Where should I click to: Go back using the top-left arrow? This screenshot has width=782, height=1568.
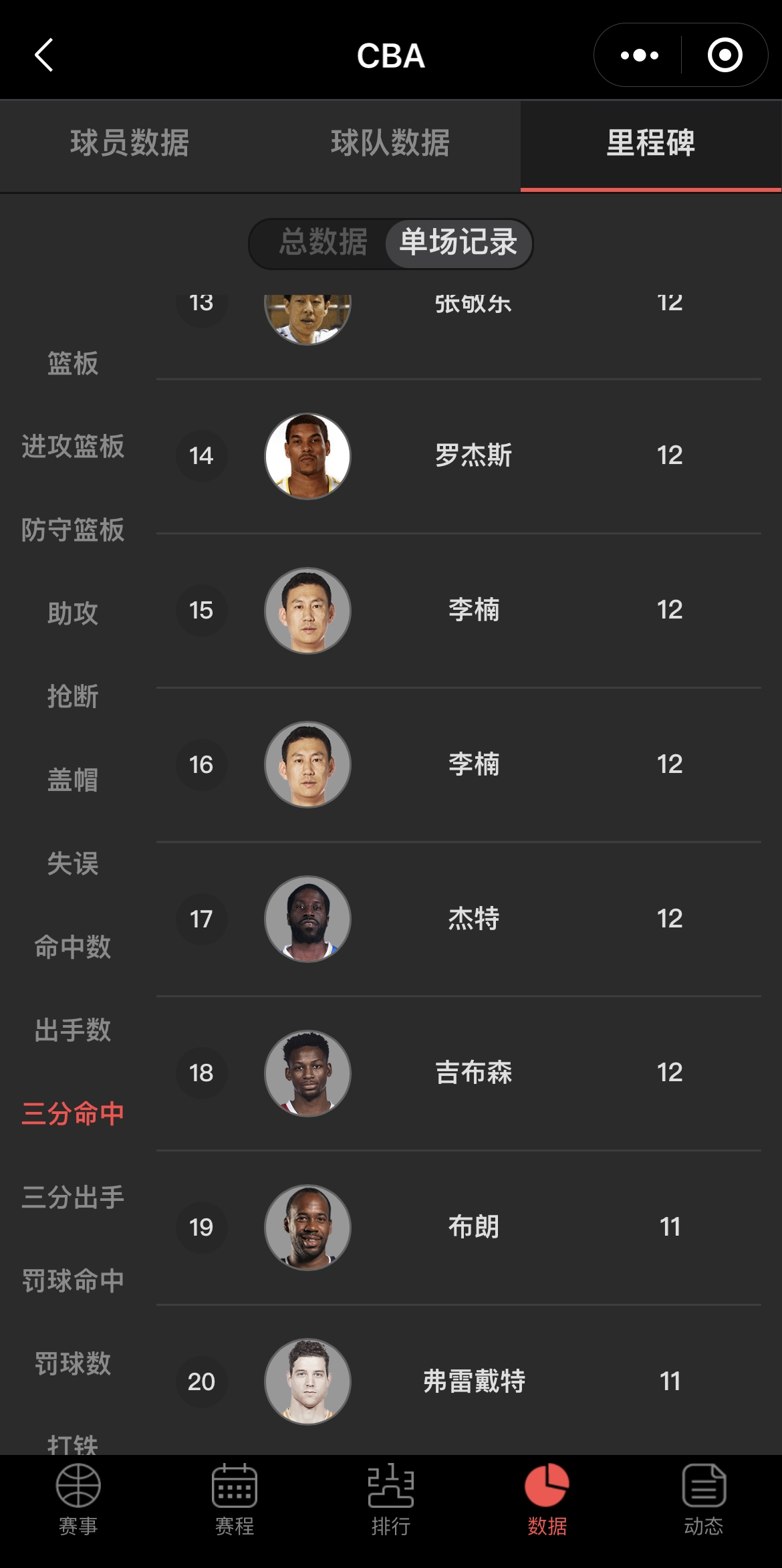[44, 55]
